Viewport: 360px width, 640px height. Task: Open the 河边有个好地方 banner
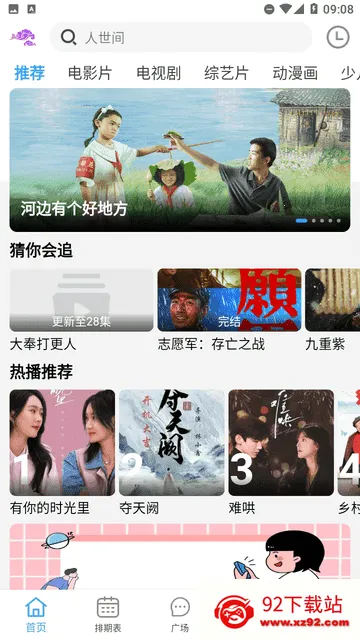click(x=180, y=160)
